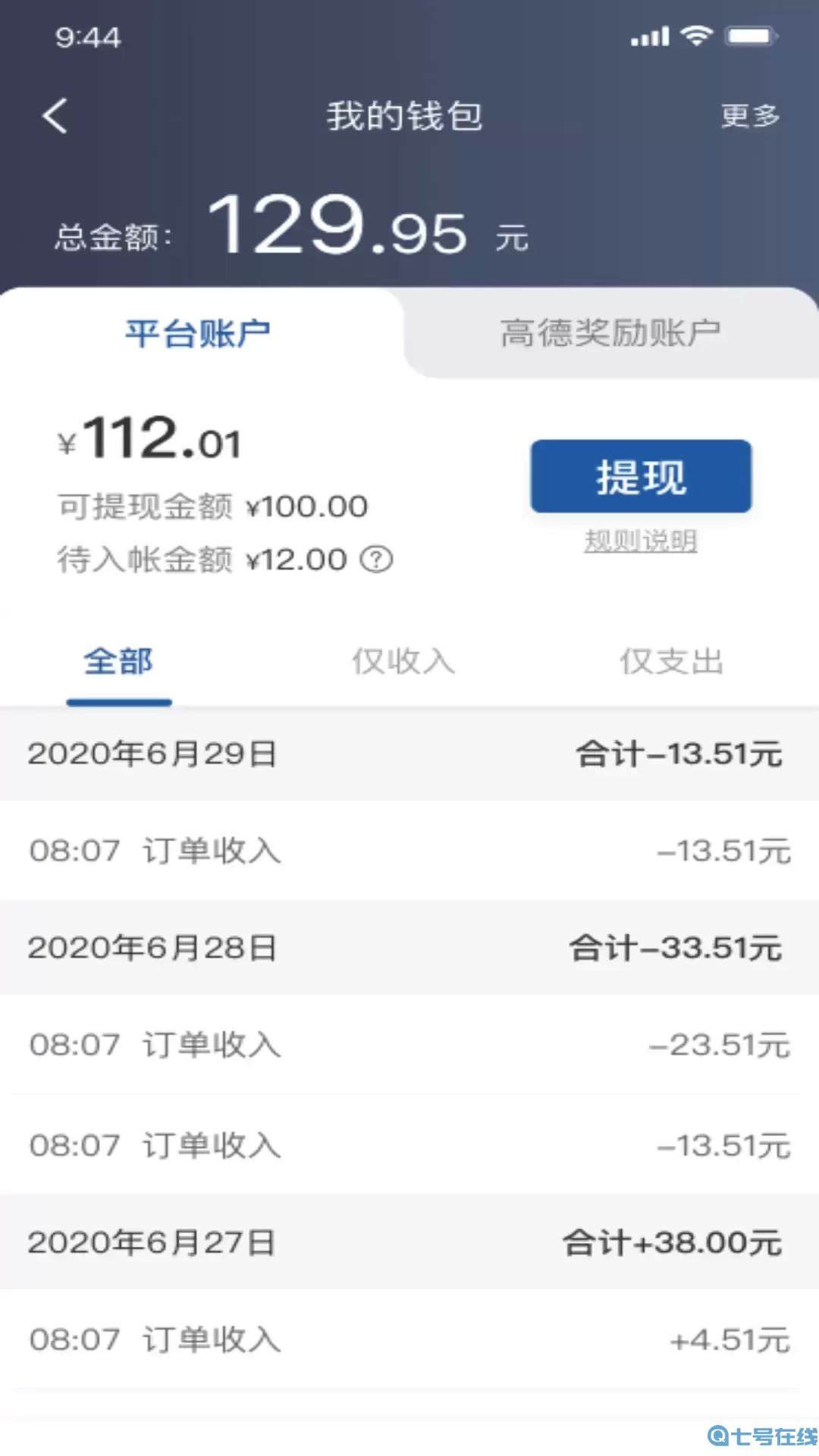
Task: Expand the 2020年6月29日 transaction group
Action: tap(409, 755)
